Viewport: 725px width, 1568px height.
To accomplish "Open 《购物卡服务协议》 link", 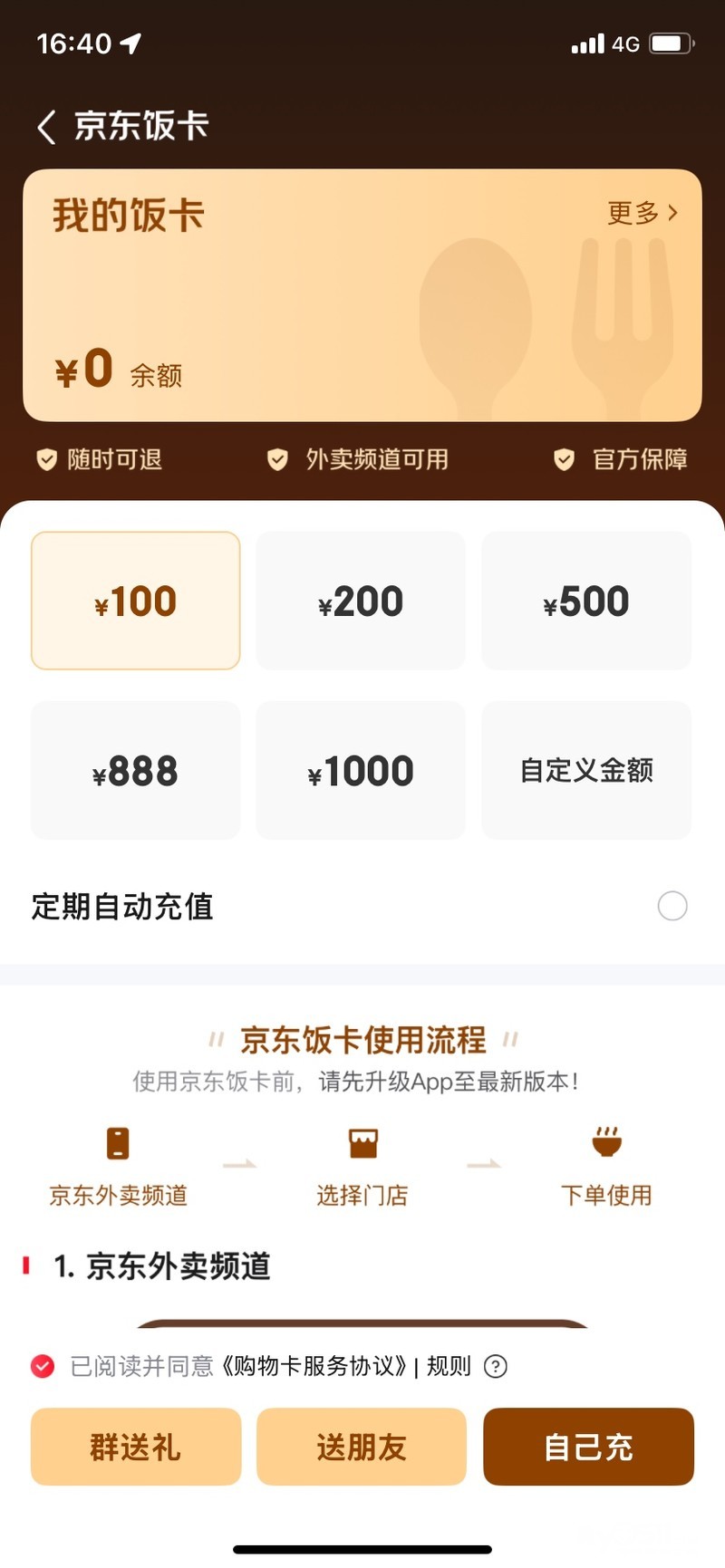I will 314,1366.
